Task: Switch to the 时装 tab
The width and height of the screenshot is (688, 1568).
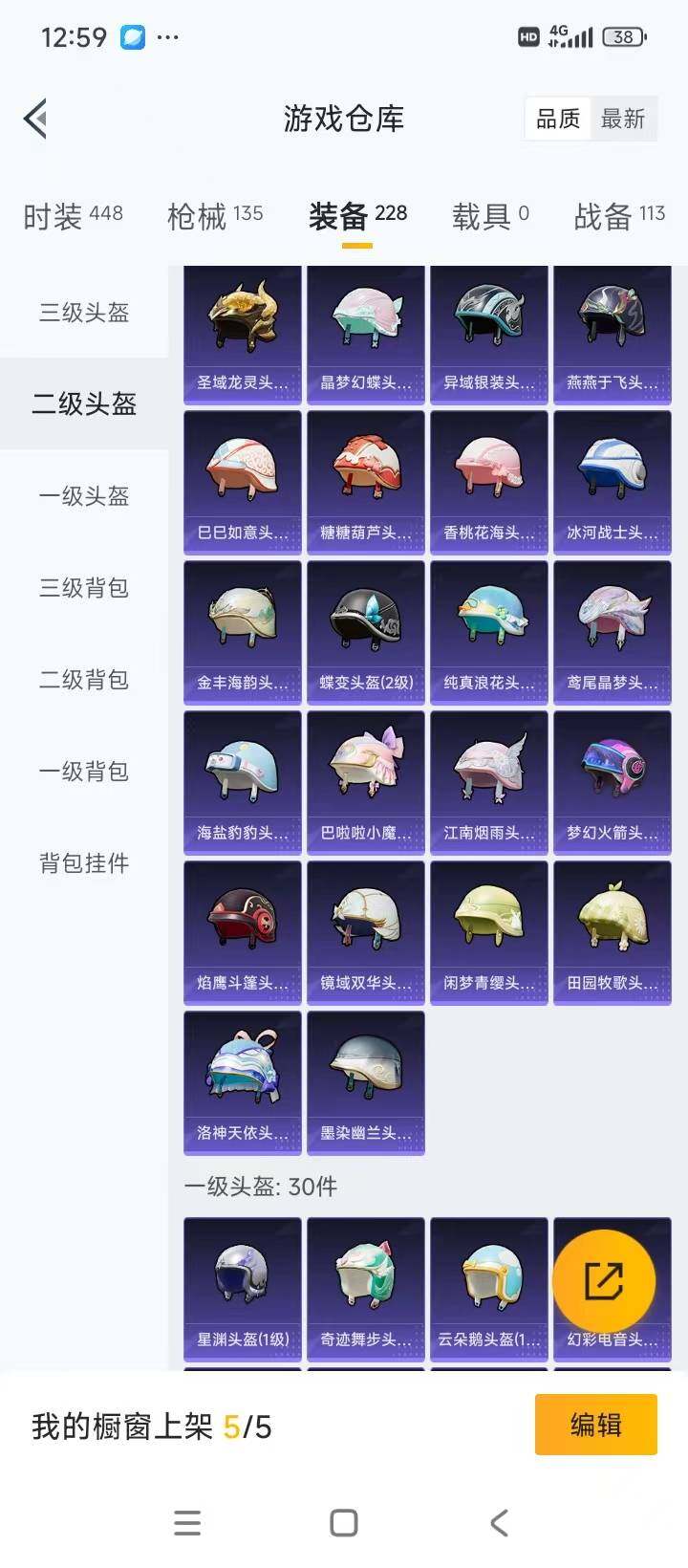Action: coord(73,216)
